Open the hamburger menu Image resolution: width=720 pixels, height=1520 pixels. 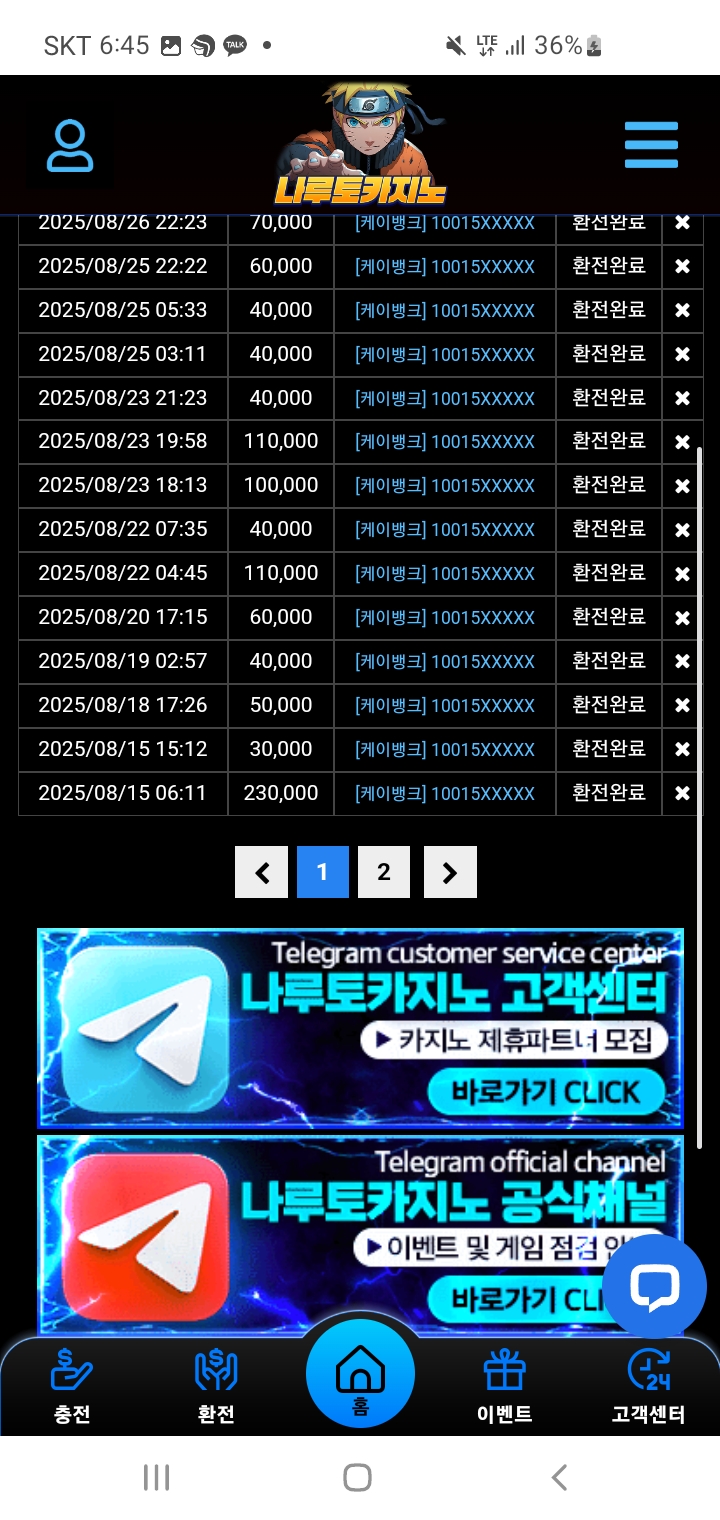point(651,146)
